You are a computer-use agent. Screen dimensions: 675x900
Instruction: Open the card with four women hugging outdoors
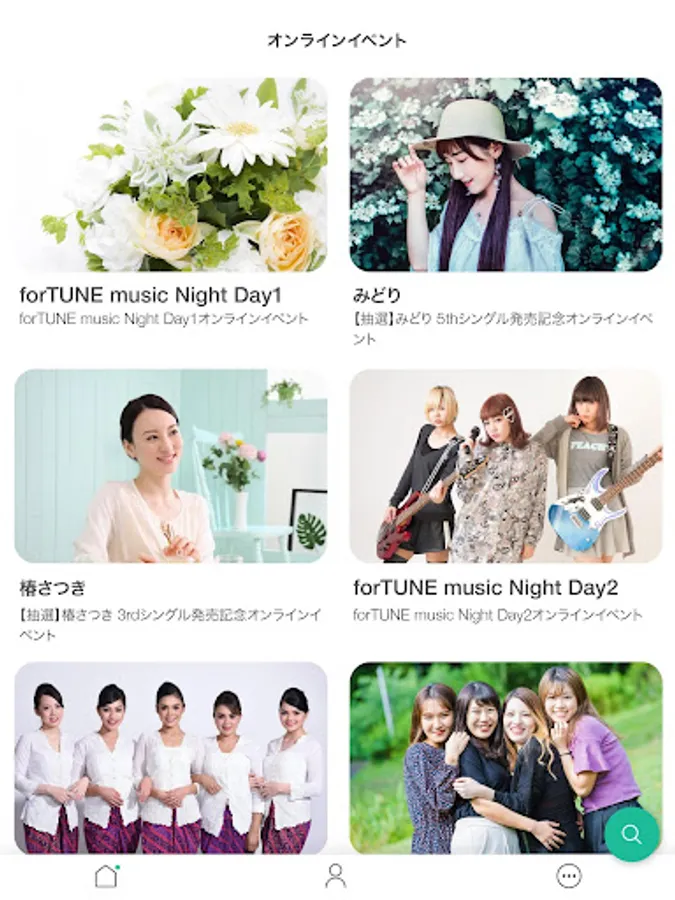(x=506, y=758)
